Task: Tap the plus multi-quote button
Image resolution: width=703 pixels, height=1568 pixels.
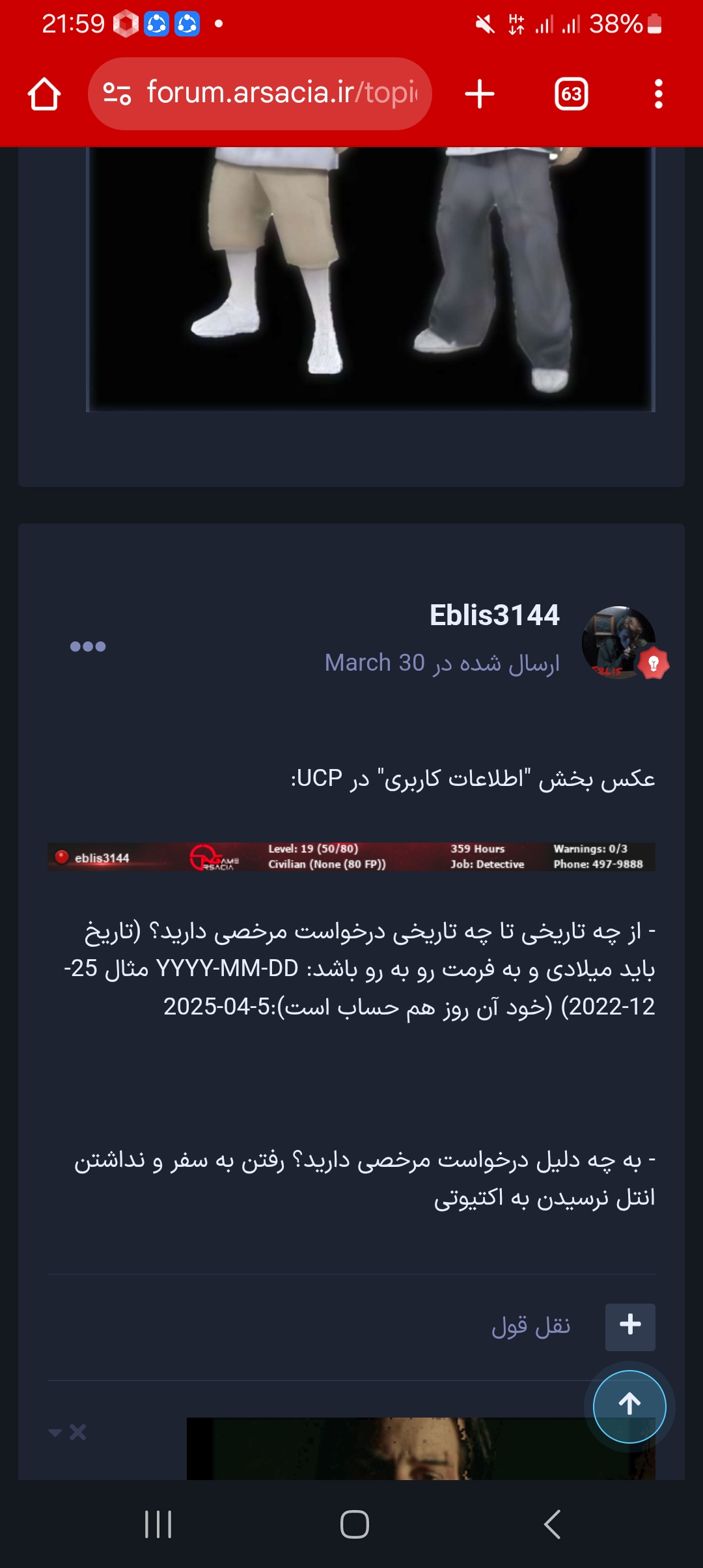Action: point(630,1327)
